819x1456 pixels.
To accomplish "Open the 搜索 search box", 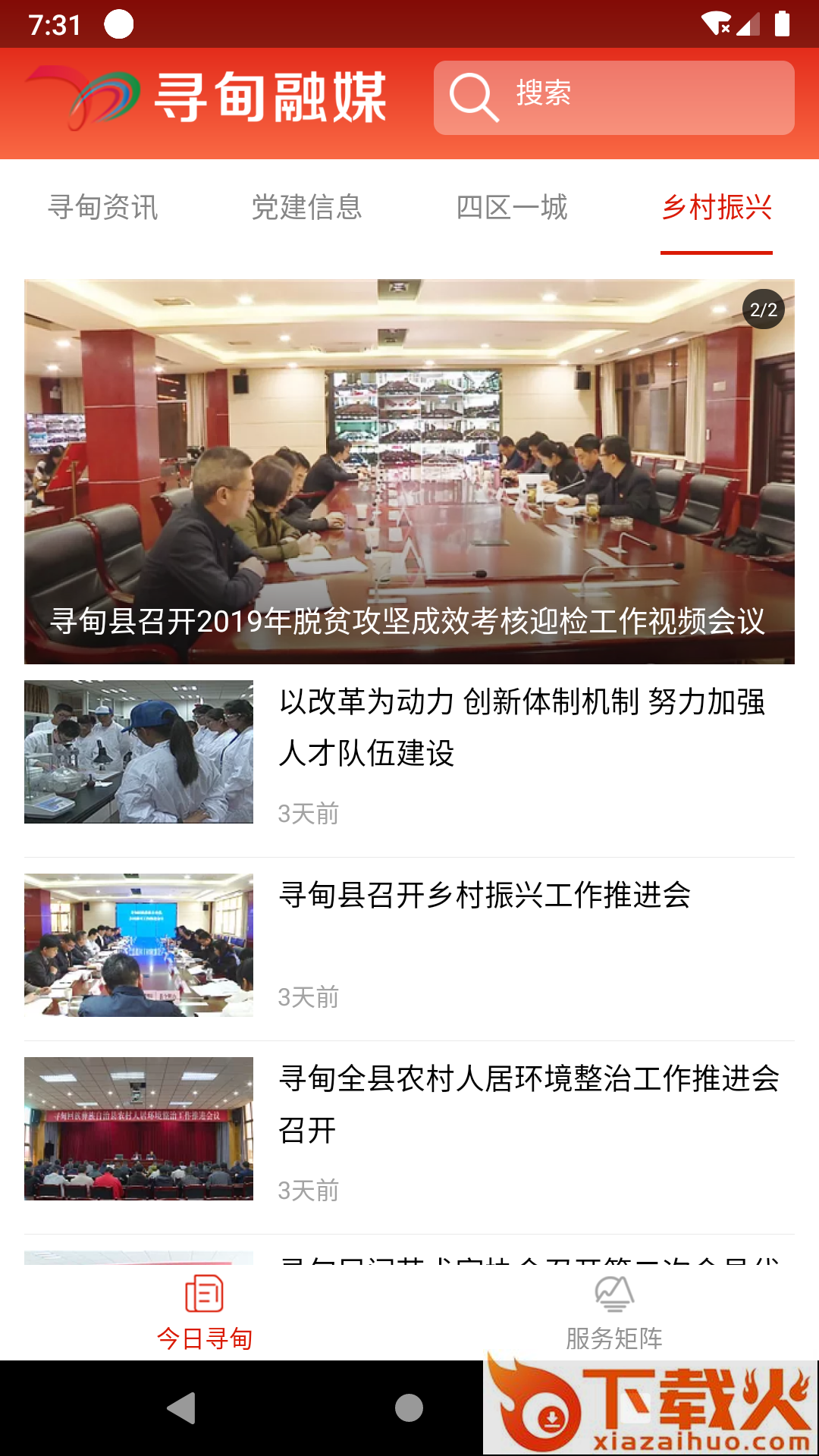I will click(613, 98).
